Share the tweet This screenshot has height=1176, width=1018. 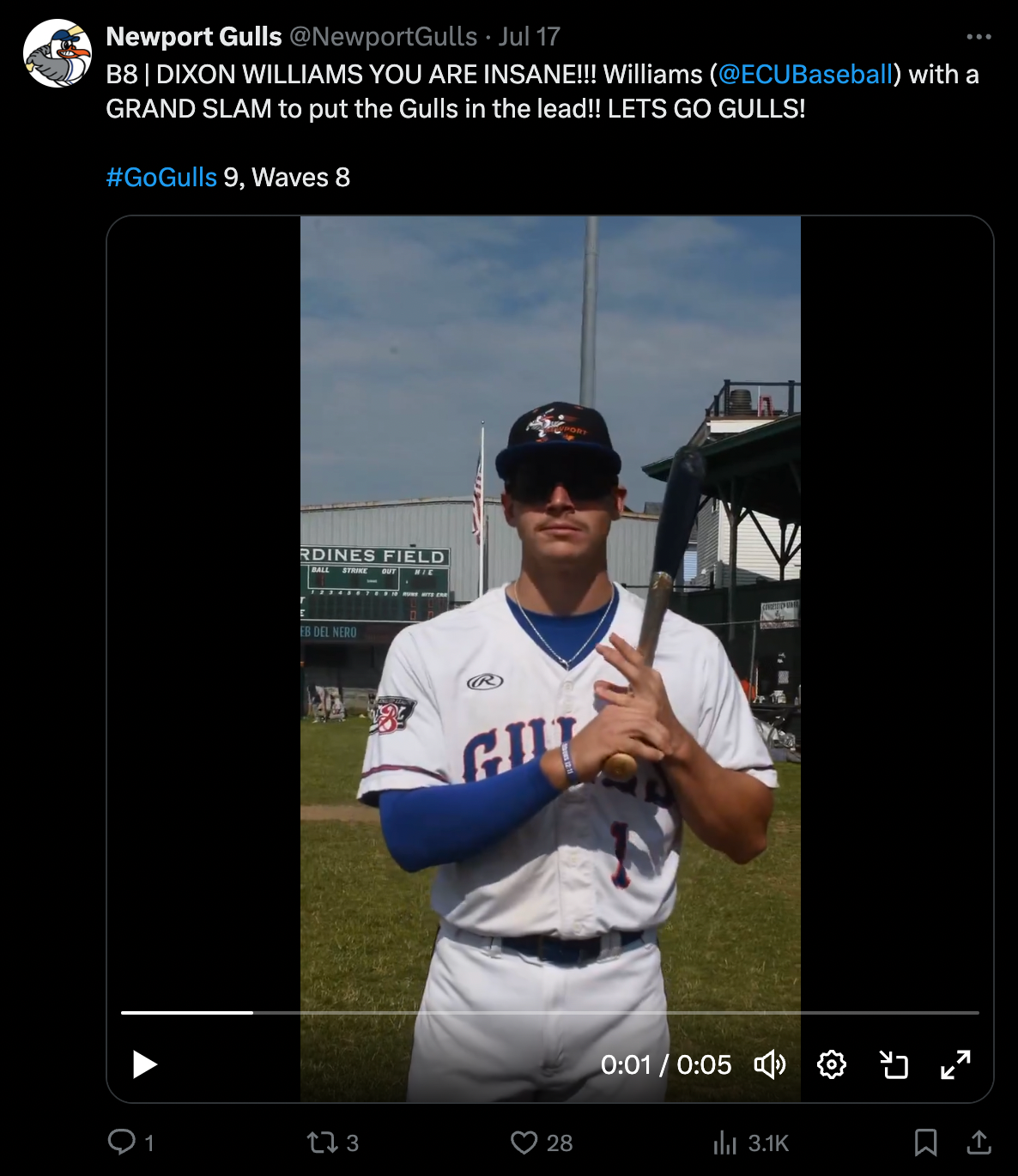979,1142
